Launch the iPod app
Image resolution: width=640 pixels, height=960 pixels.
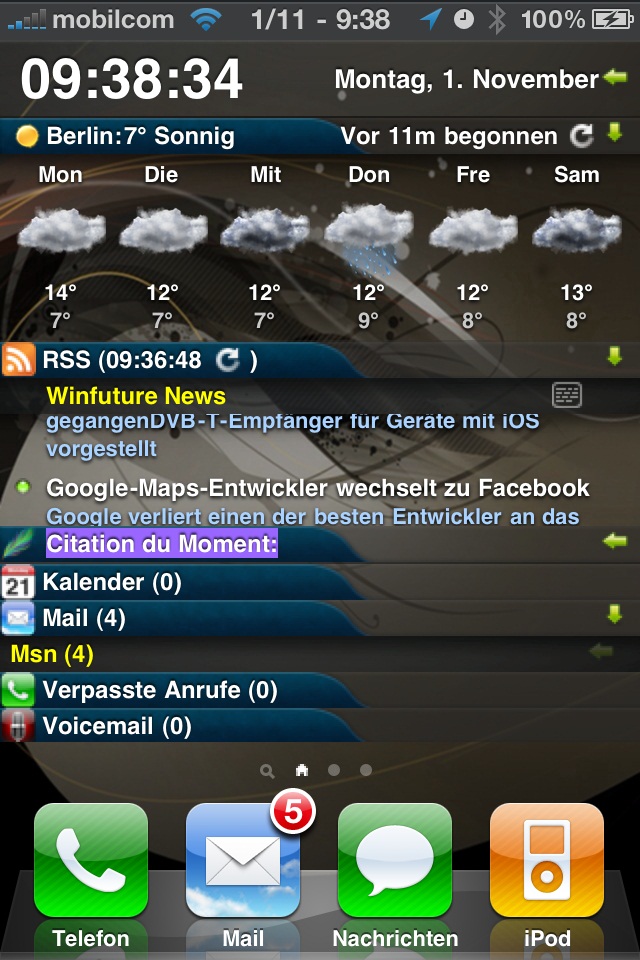pyautogui.click(x=547, y=861)
